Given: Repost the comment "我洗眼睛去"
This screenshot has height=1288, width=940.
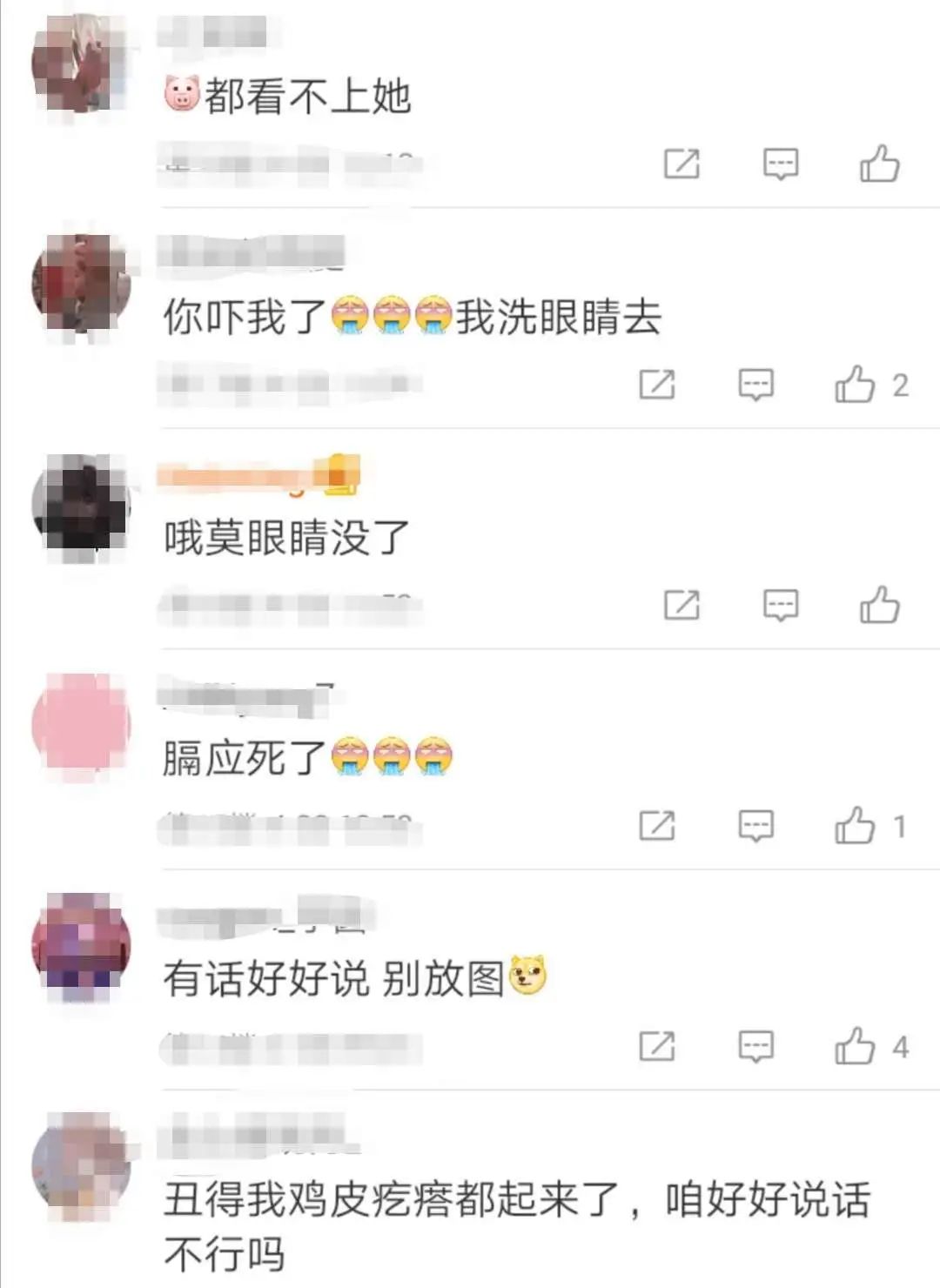Looking at the screenshot, I should click(657, 385).
